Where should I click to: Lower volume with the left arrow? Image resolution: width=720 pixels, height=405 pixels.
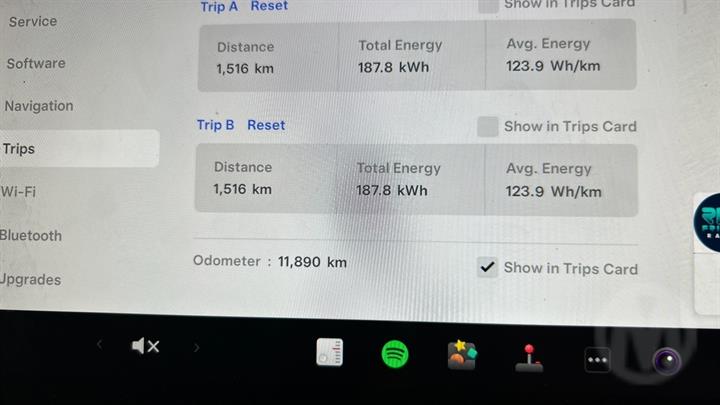point(99,346)
